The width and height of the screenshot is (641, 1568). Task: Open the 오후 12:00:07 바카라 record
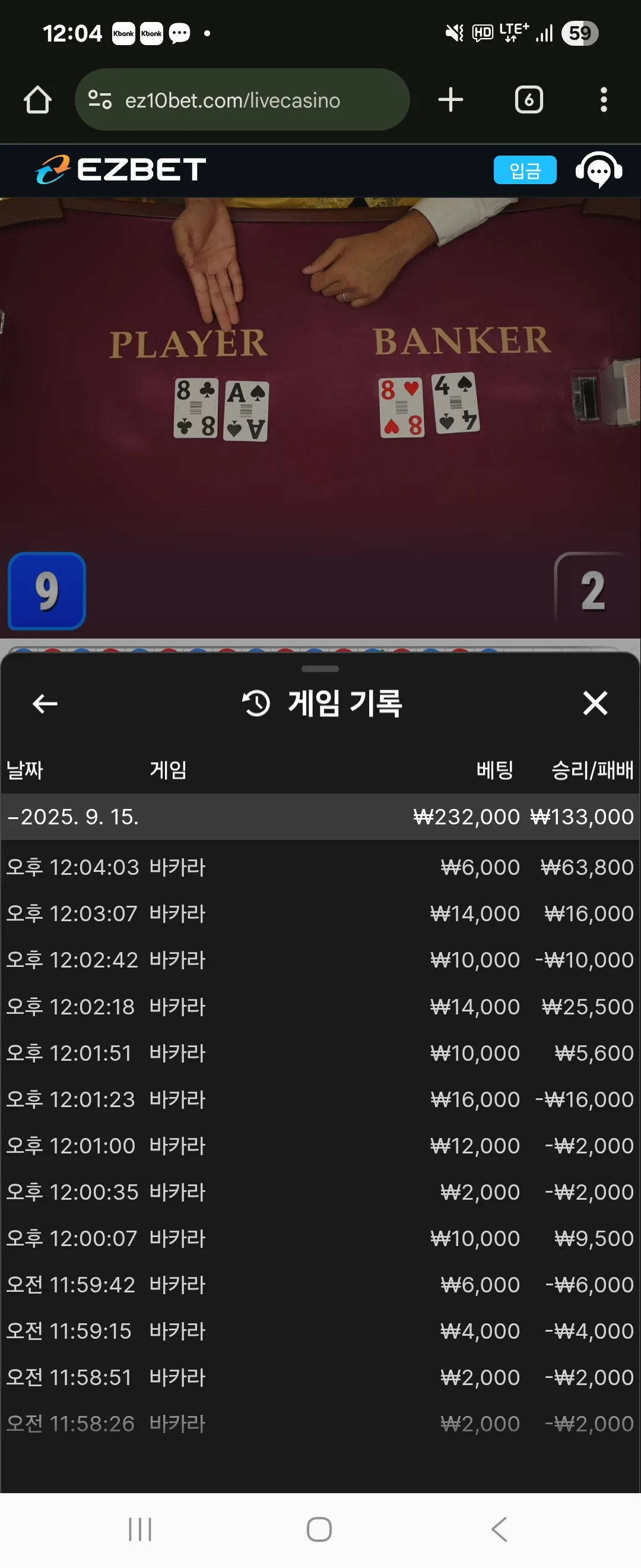tap(320, 1239)
